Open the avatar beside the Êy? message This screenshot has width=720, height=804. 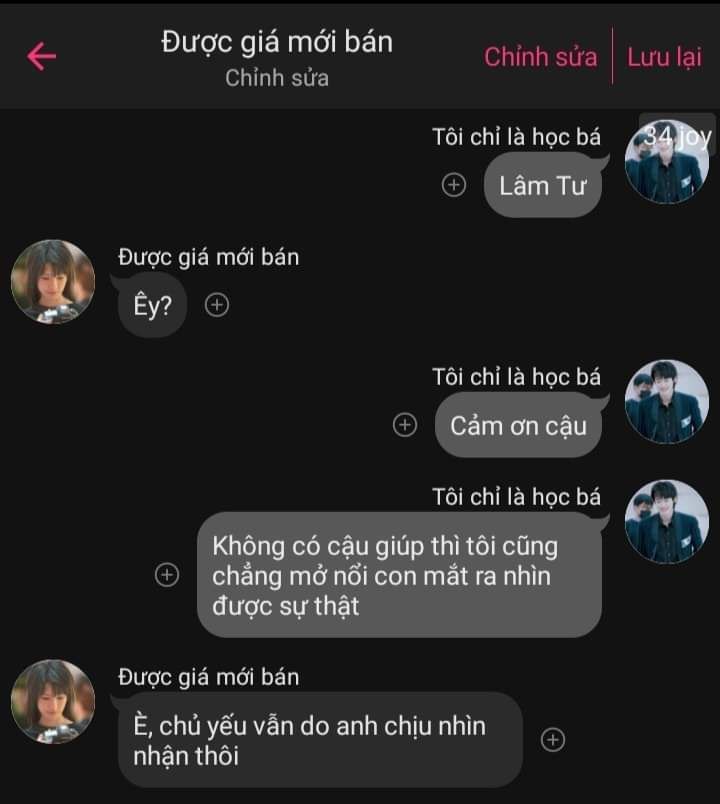(x=52, y=281)
